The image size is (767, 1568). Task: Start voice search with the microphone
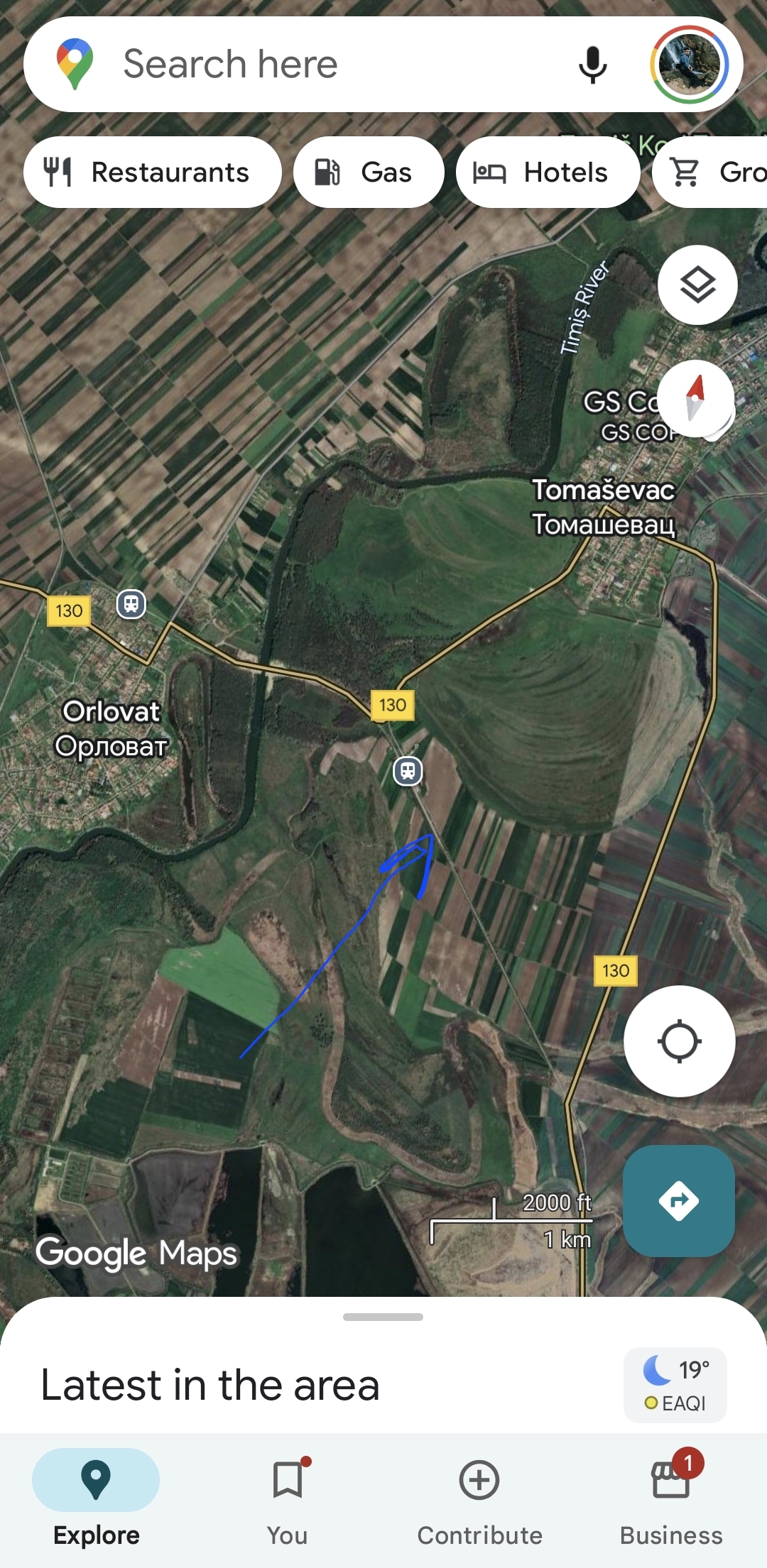coord(592,65)
